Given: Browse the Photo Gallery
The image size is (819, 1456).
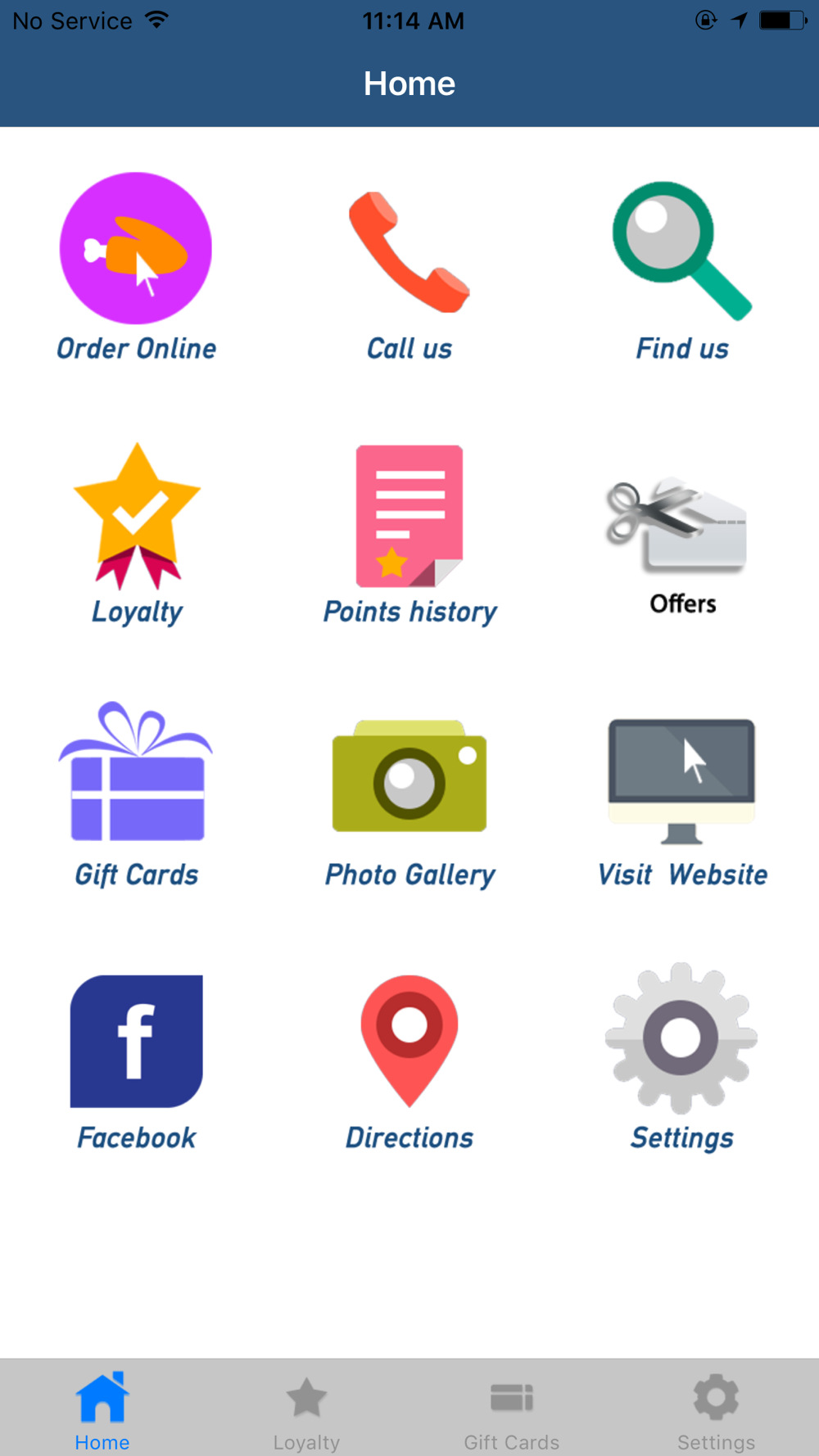Looking at the screenshot, I should (409, 776).
